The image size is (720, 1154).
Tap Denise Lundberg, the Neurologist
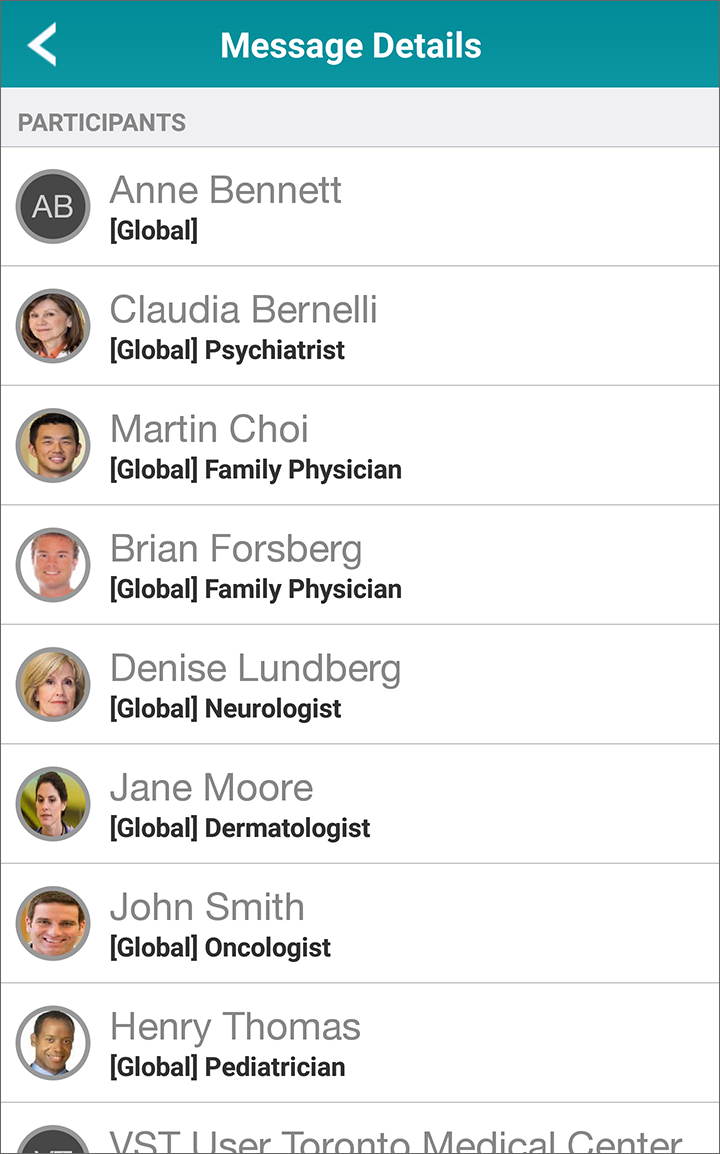pos(360,684)
